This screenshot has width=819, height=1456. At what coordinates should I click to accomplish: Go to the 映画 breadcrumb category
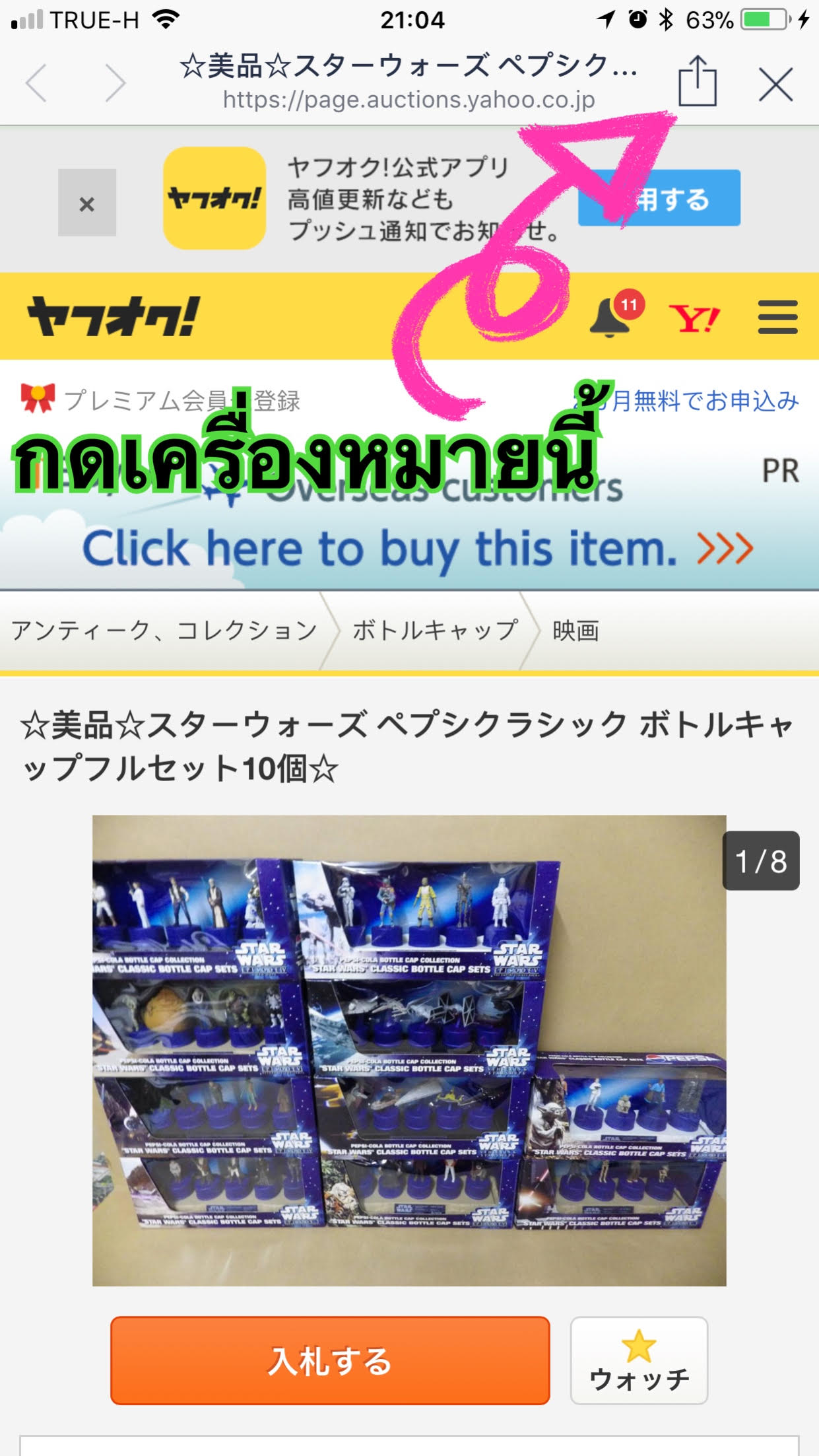point(575,631)
